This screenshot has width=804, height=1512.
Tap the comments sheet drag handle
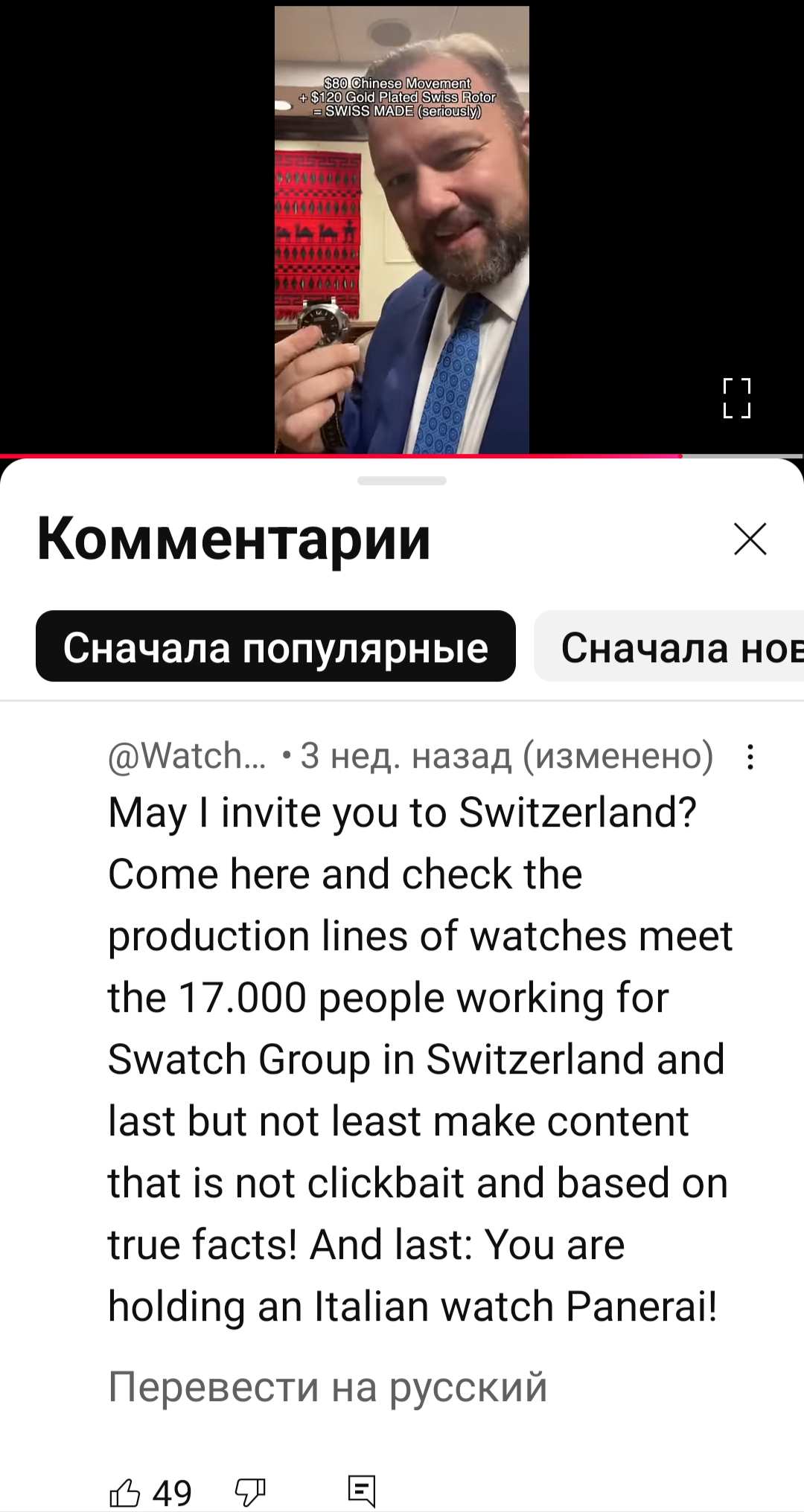pos(402,481)
